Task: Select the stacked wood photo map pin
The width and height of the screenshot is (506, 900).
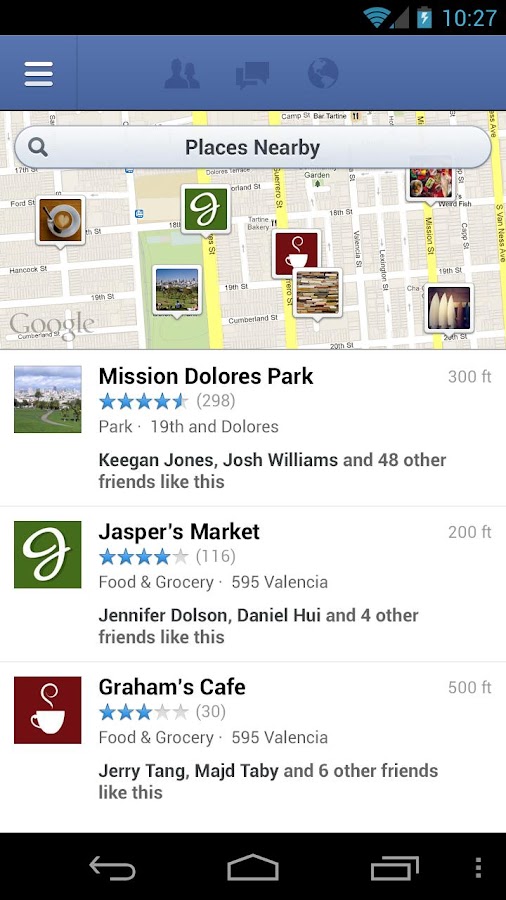Action: (317, 293)
